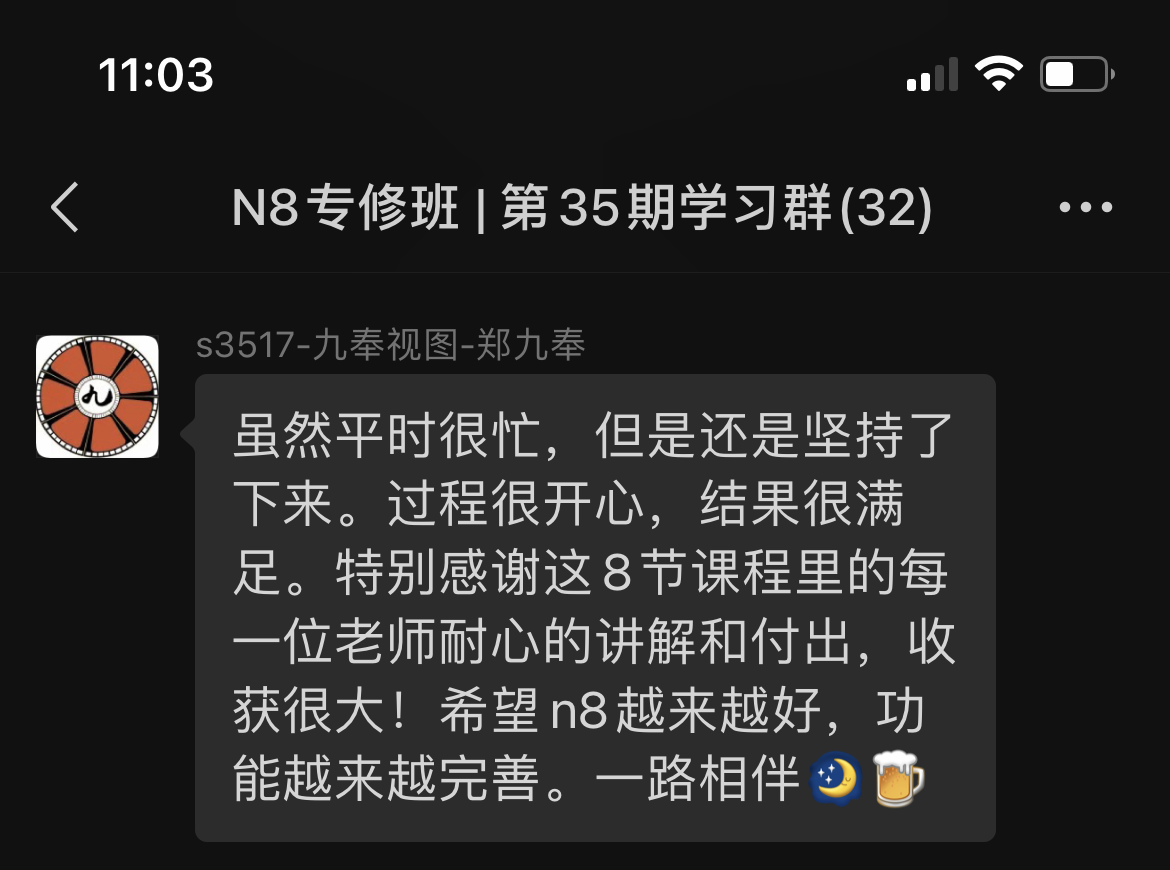Go back from the N8专修班 group chat

click(x=65, y=208)
